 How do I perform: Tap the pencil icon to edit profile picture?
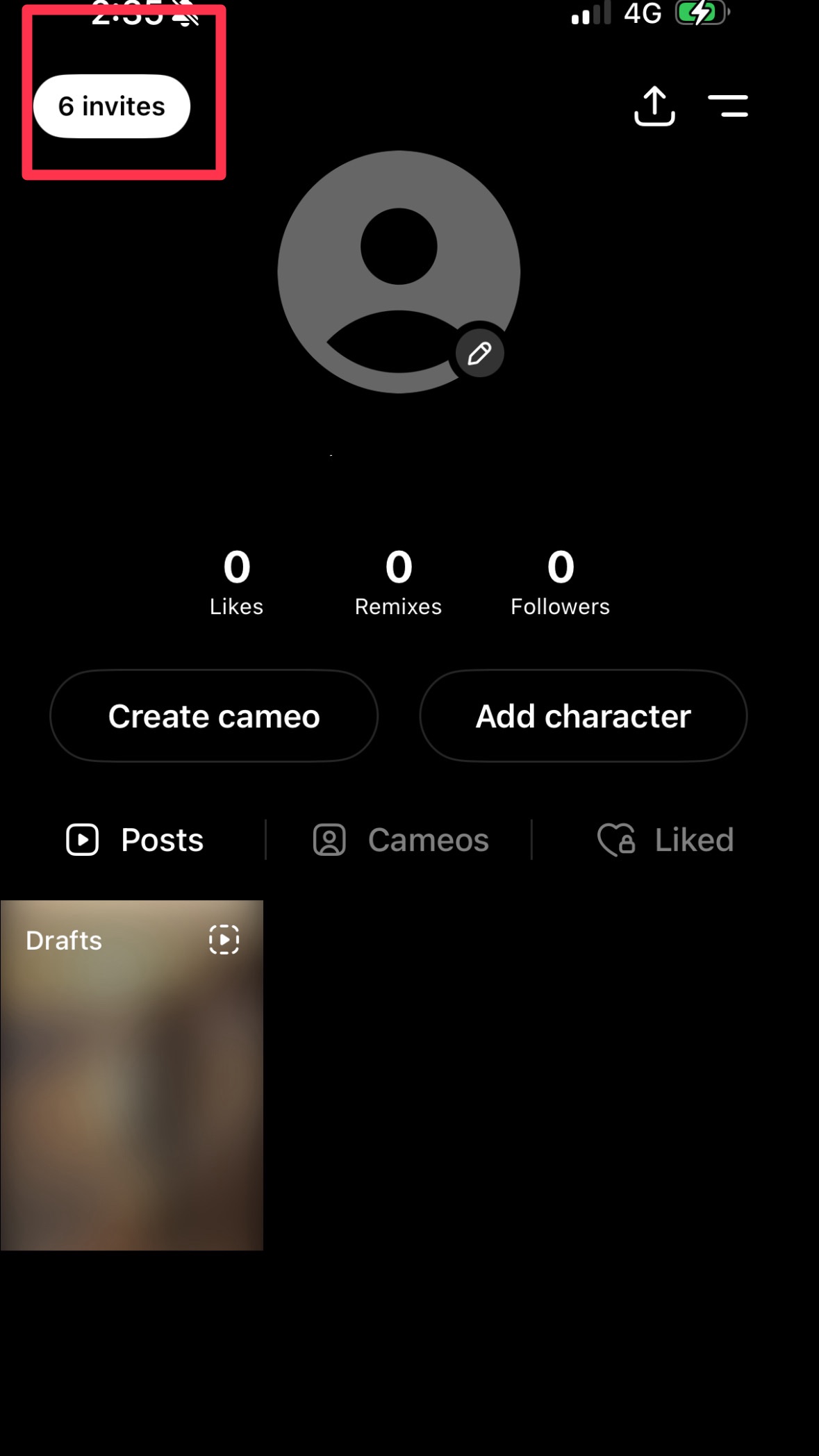coord(478,353)
